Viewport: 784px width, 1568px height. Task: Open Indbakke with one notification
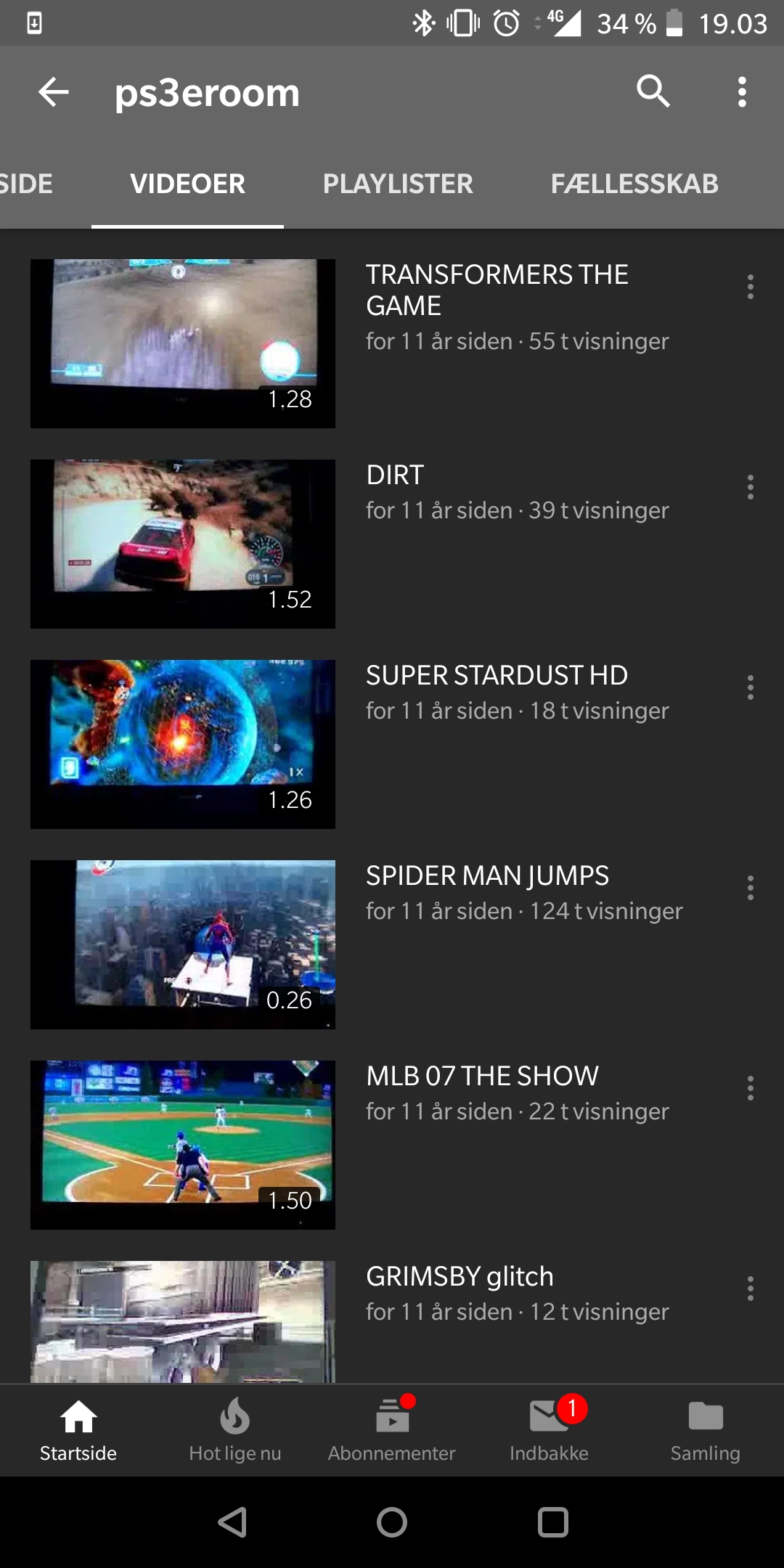click(549, 1426)
